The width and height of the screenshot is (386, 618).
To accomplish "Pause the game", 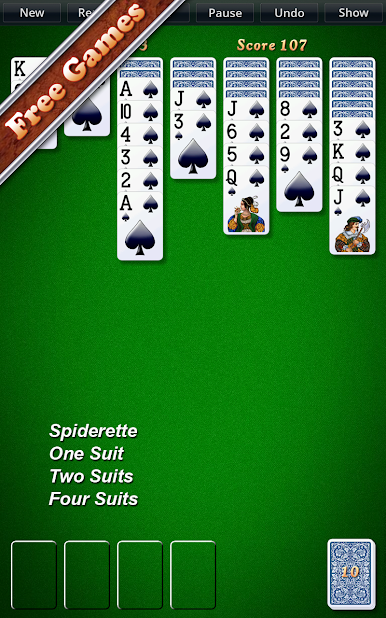I will pos(225,13).
